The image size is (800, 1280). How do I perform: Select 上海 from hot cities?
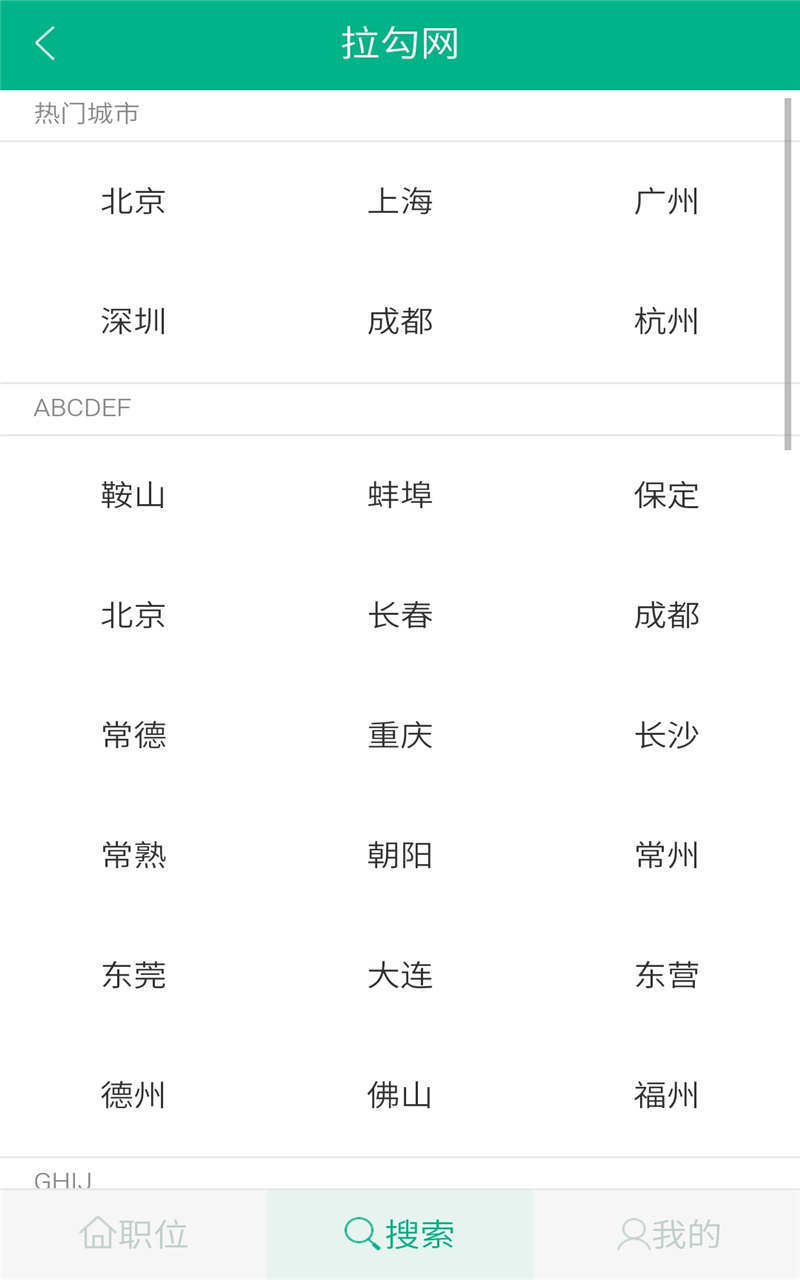tap(400, 201)
